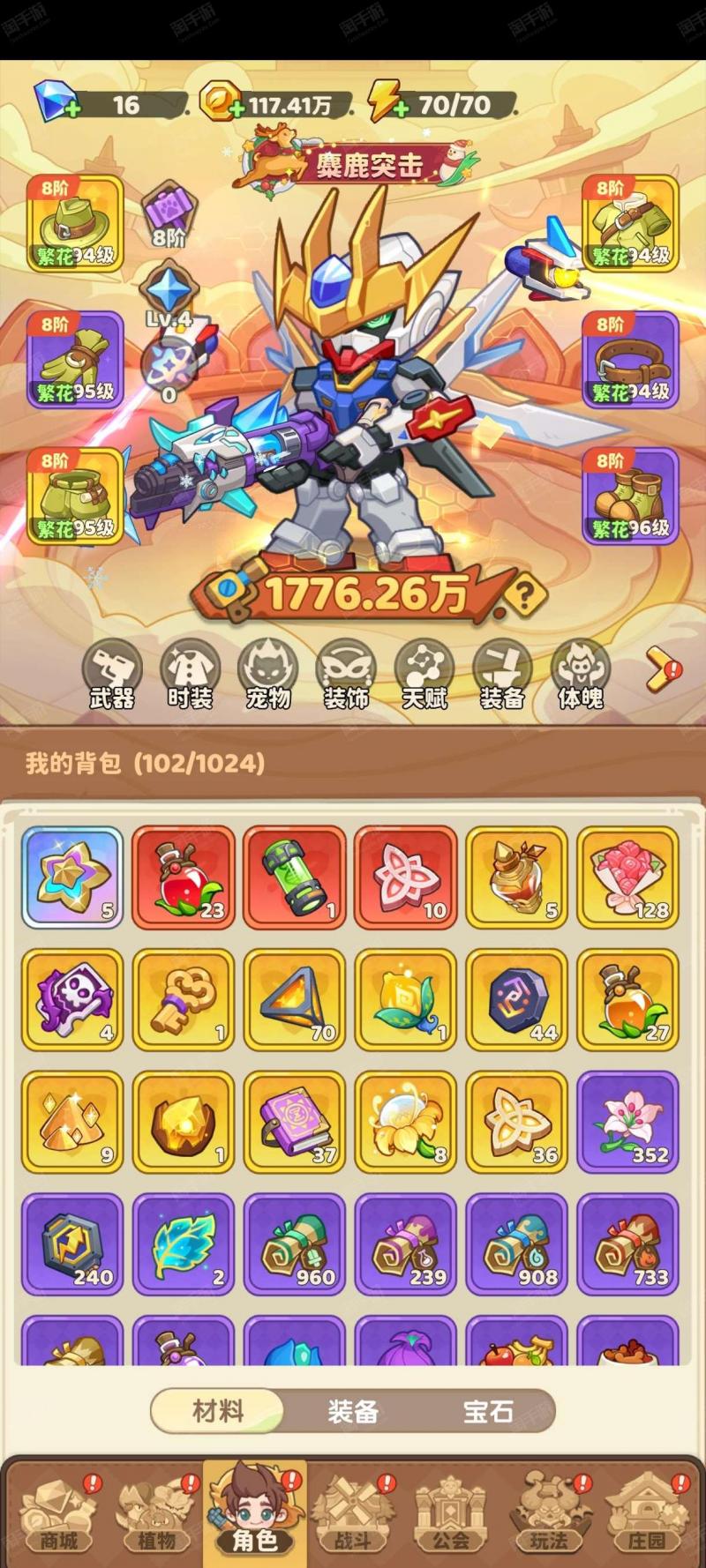This screenshot has width=706, height=1568.
Task: Open the 武器 weapon menu
Action: 112,675
